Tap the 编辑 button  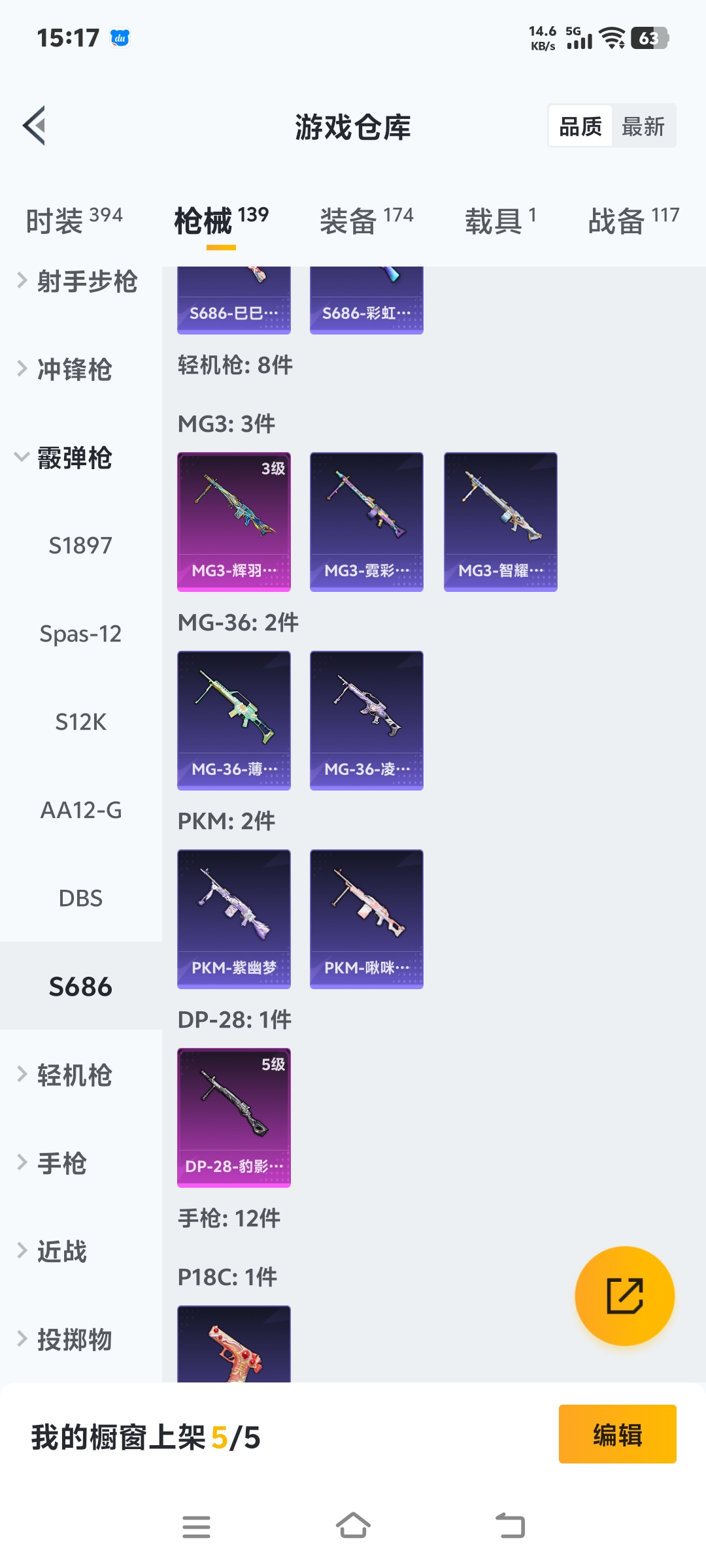(x=617, y=1434)
